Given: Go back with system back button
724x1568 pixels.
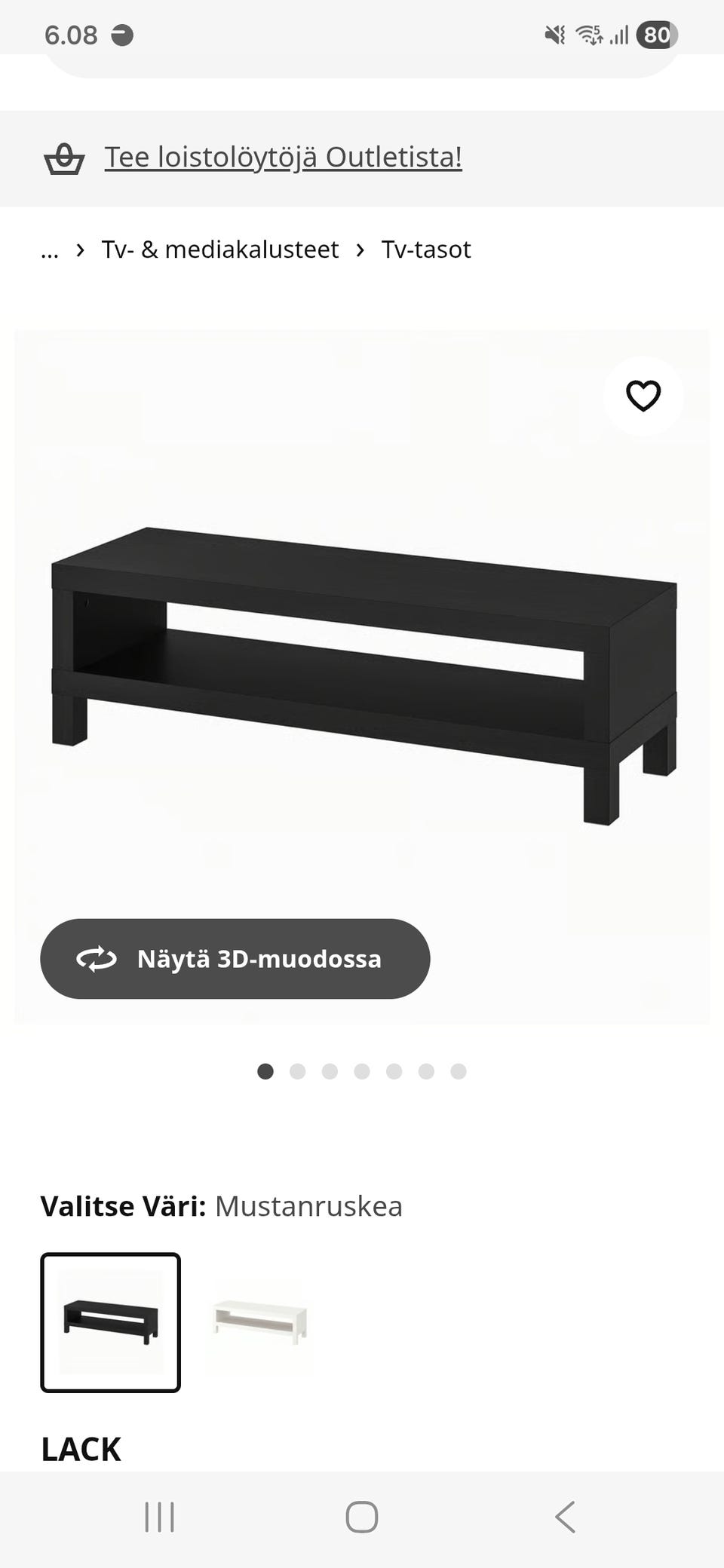Looking at the screenshot, I should click(565, 1517).
